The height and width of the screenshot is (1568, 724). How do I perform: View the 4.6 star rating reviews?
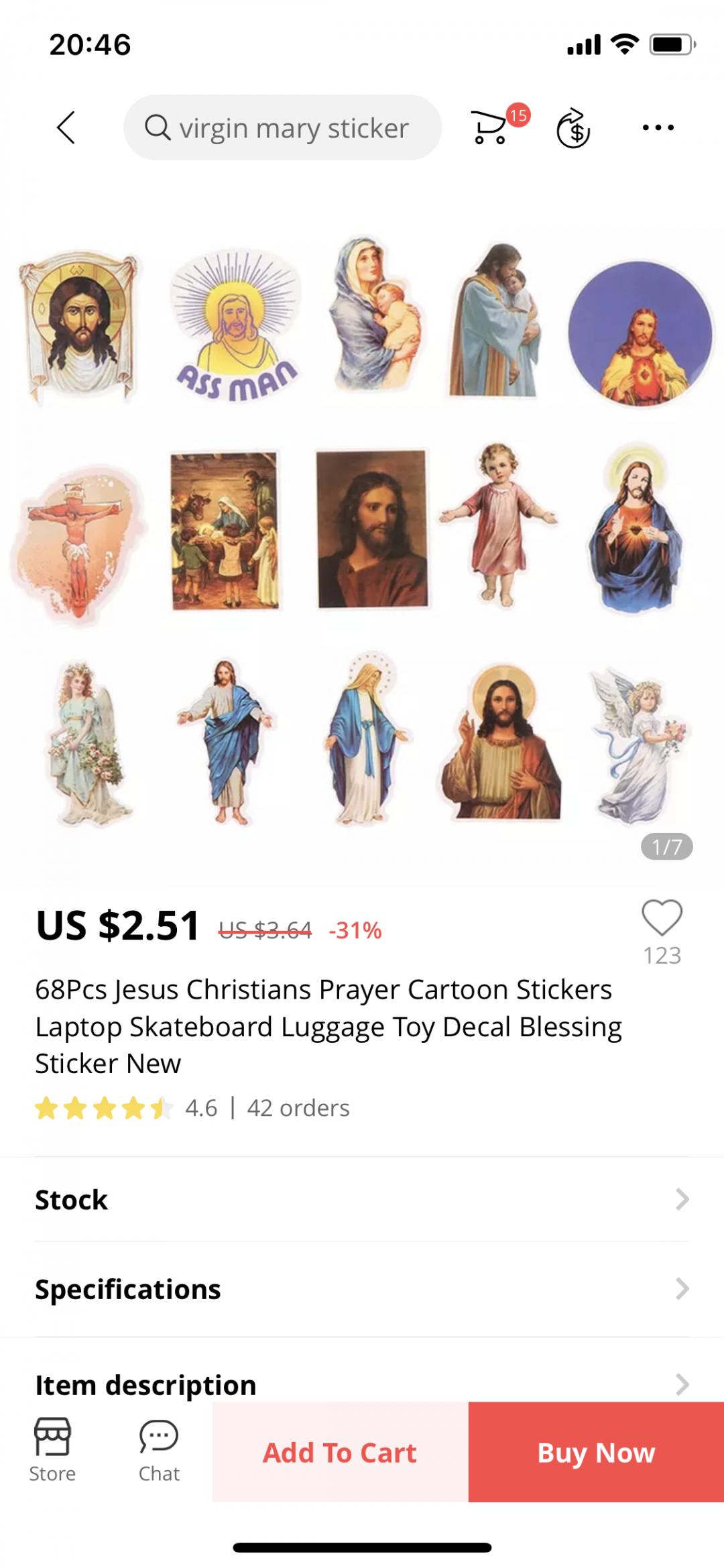(126, 1108)
